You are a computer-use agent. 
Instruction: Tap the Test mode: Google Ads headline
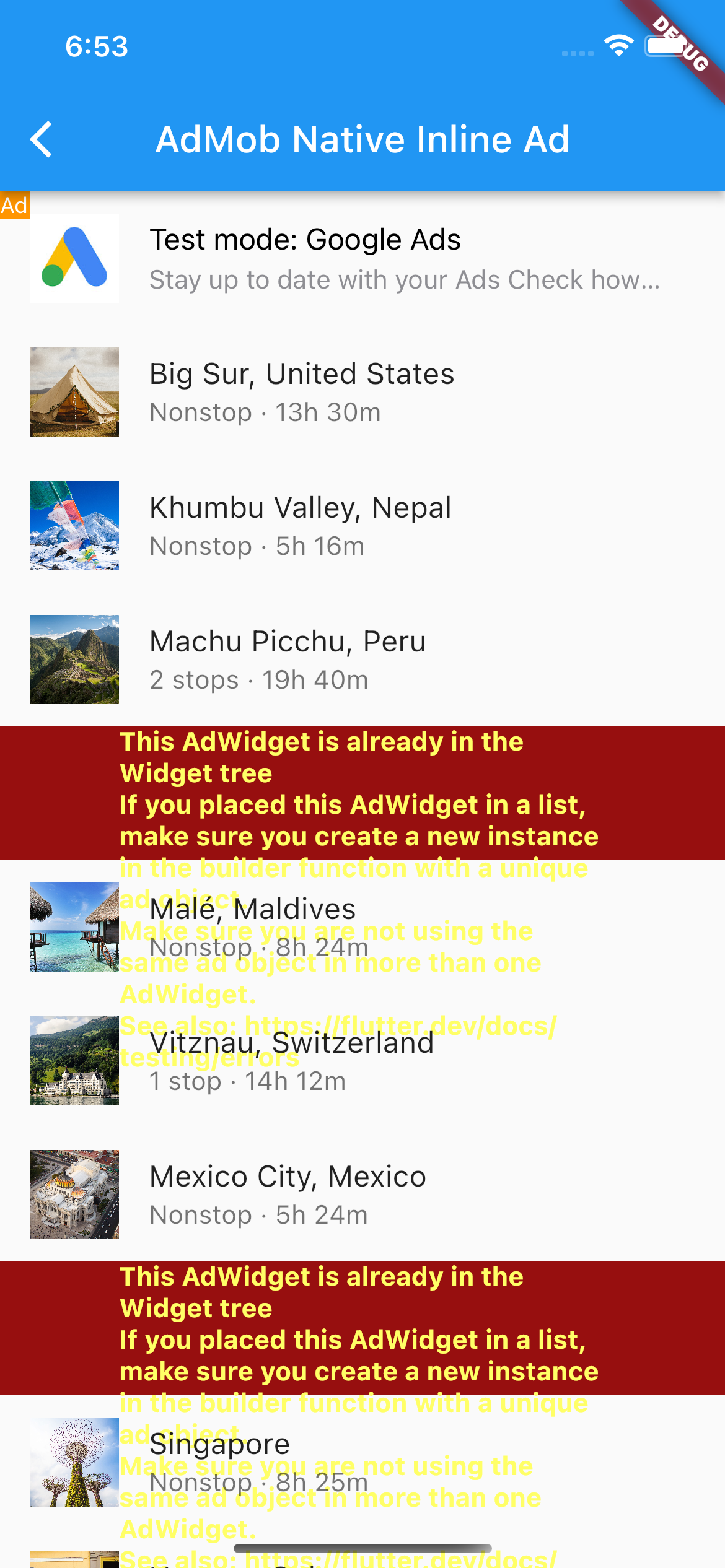coord(305,239)
